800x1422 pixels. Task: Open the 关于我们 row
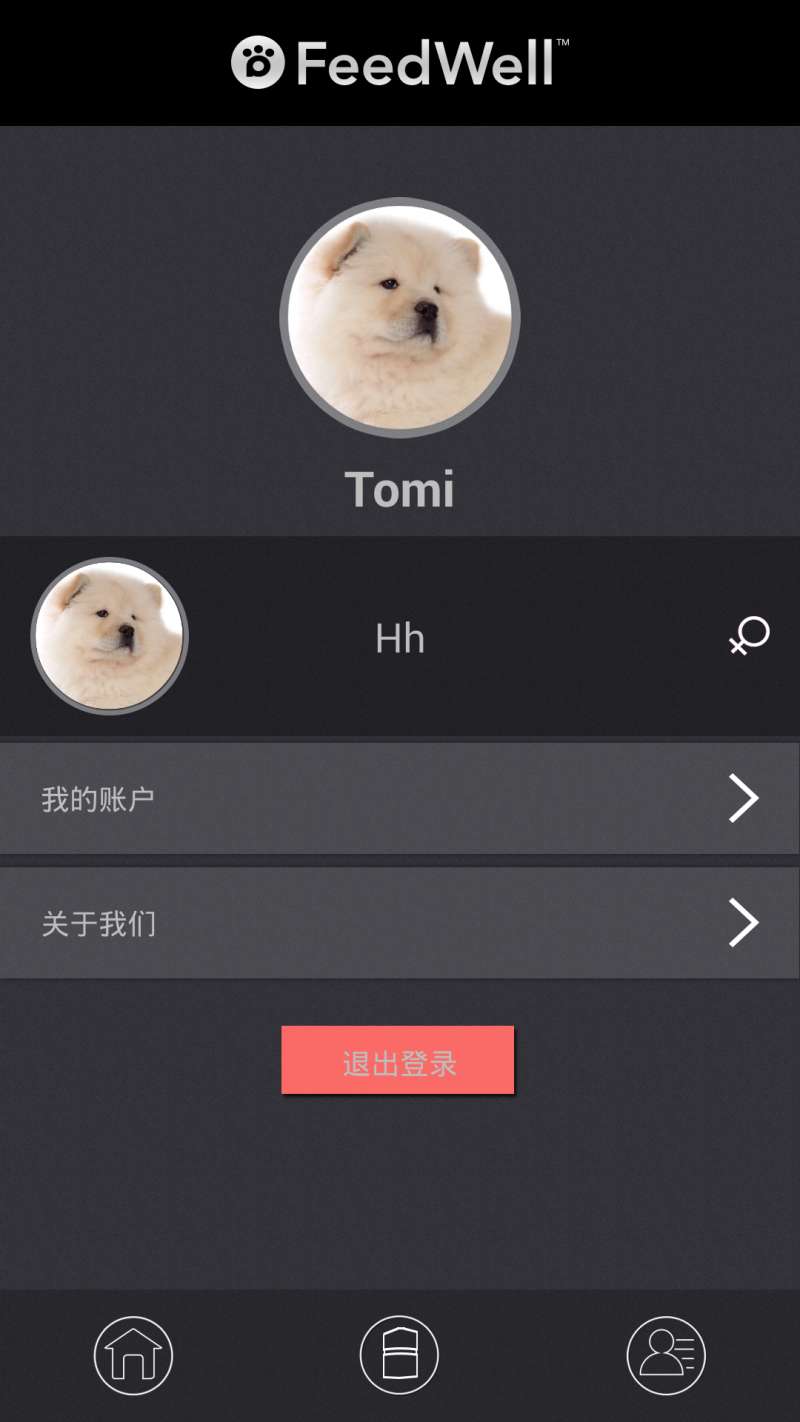click(x=400, y=922)
